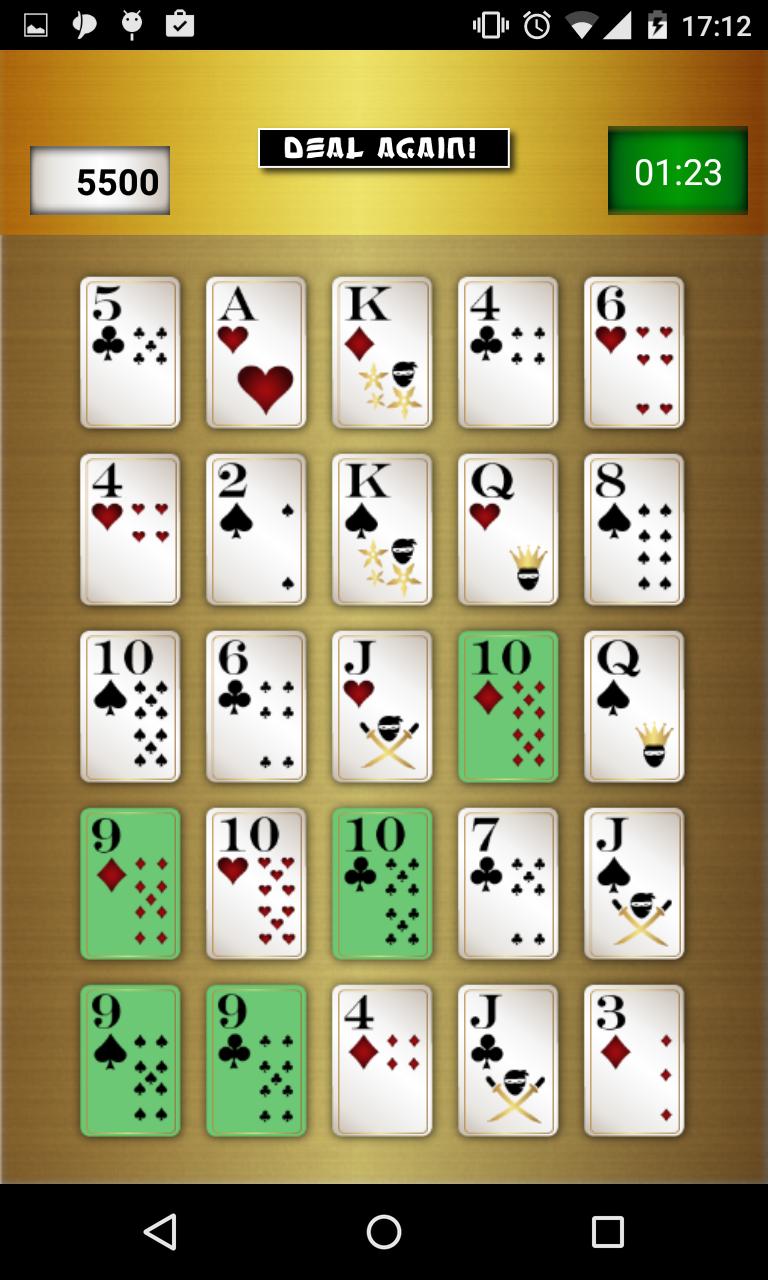Click the green timer showing 01:23

678,172
